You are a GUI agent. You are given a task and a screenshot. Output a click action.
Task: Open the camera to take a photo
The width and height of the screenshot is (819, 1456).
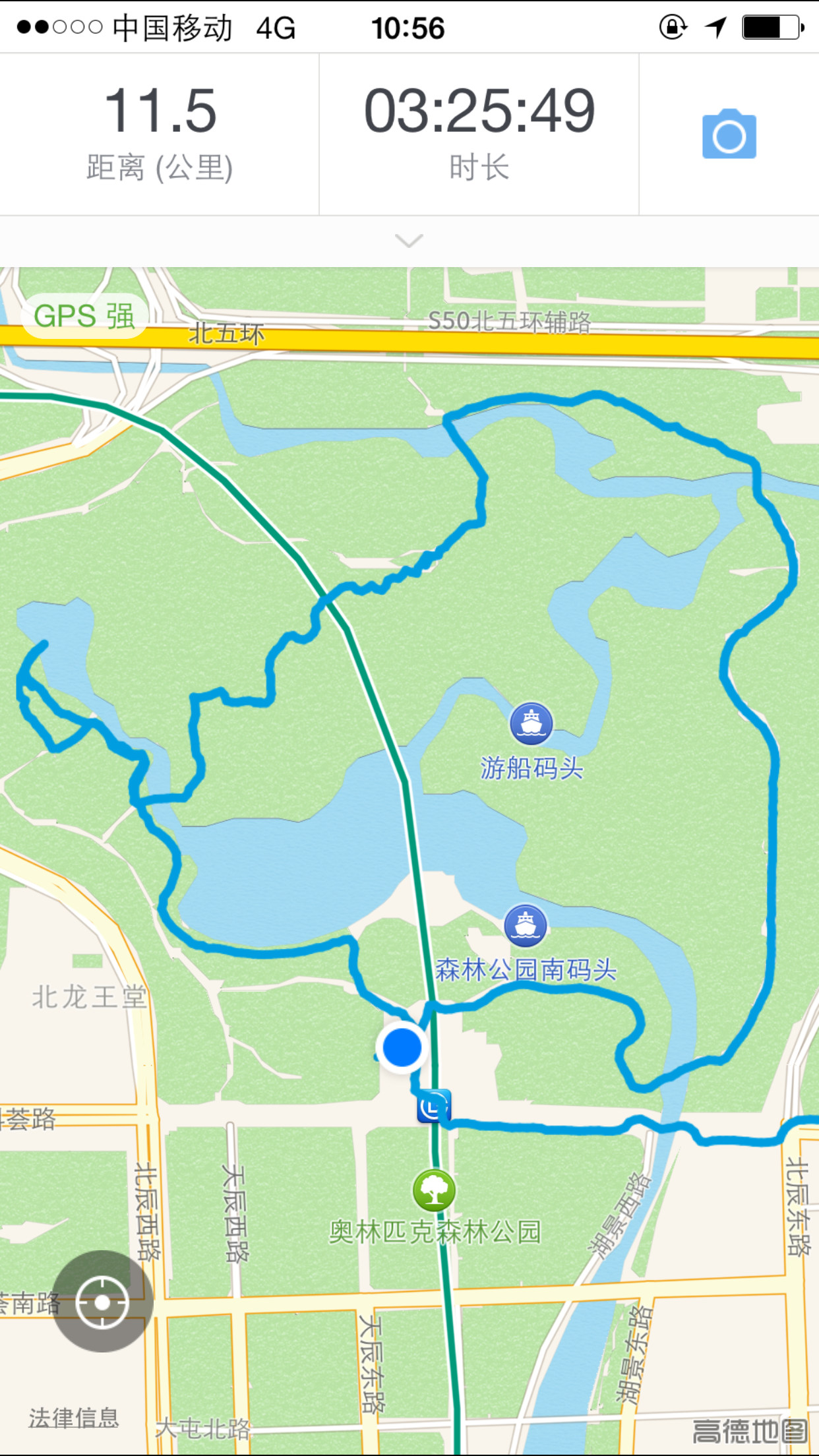pyautogui.click(x=729, y=135)
